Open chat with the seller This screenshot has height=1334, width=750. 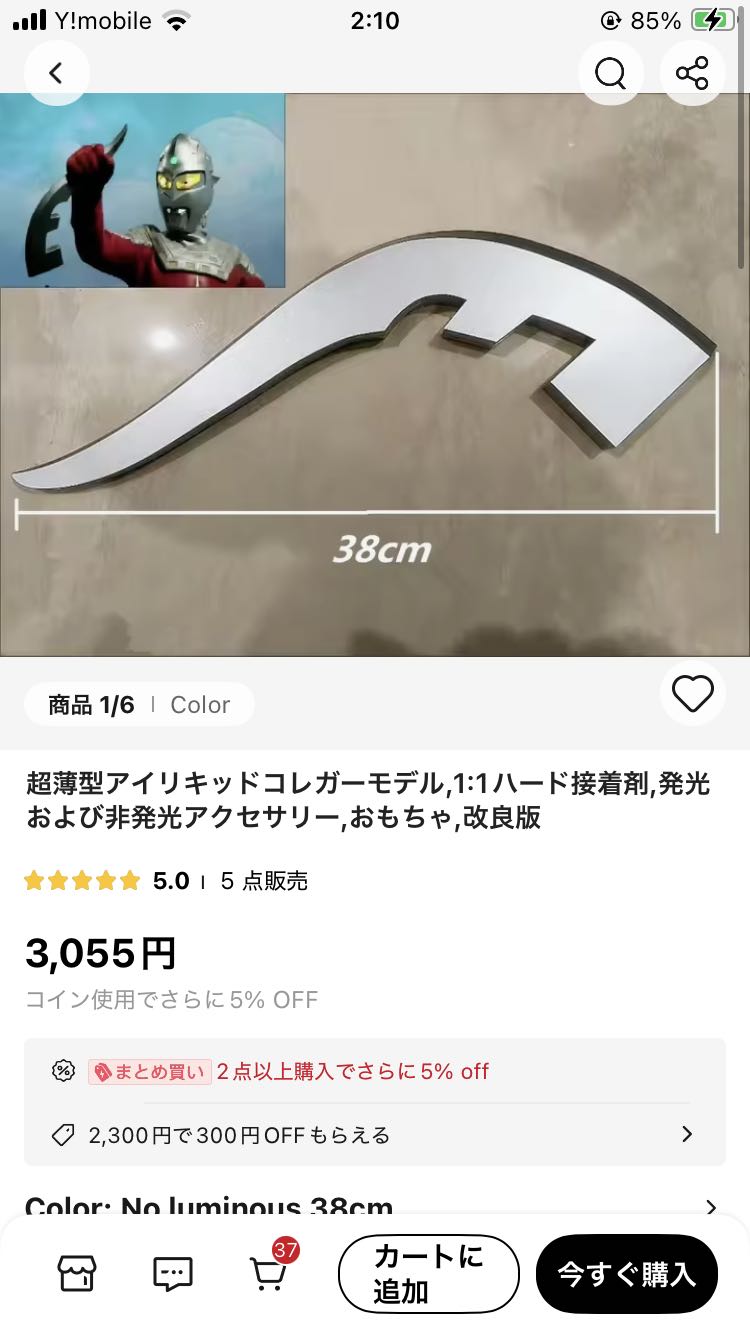coord(173,1273)
